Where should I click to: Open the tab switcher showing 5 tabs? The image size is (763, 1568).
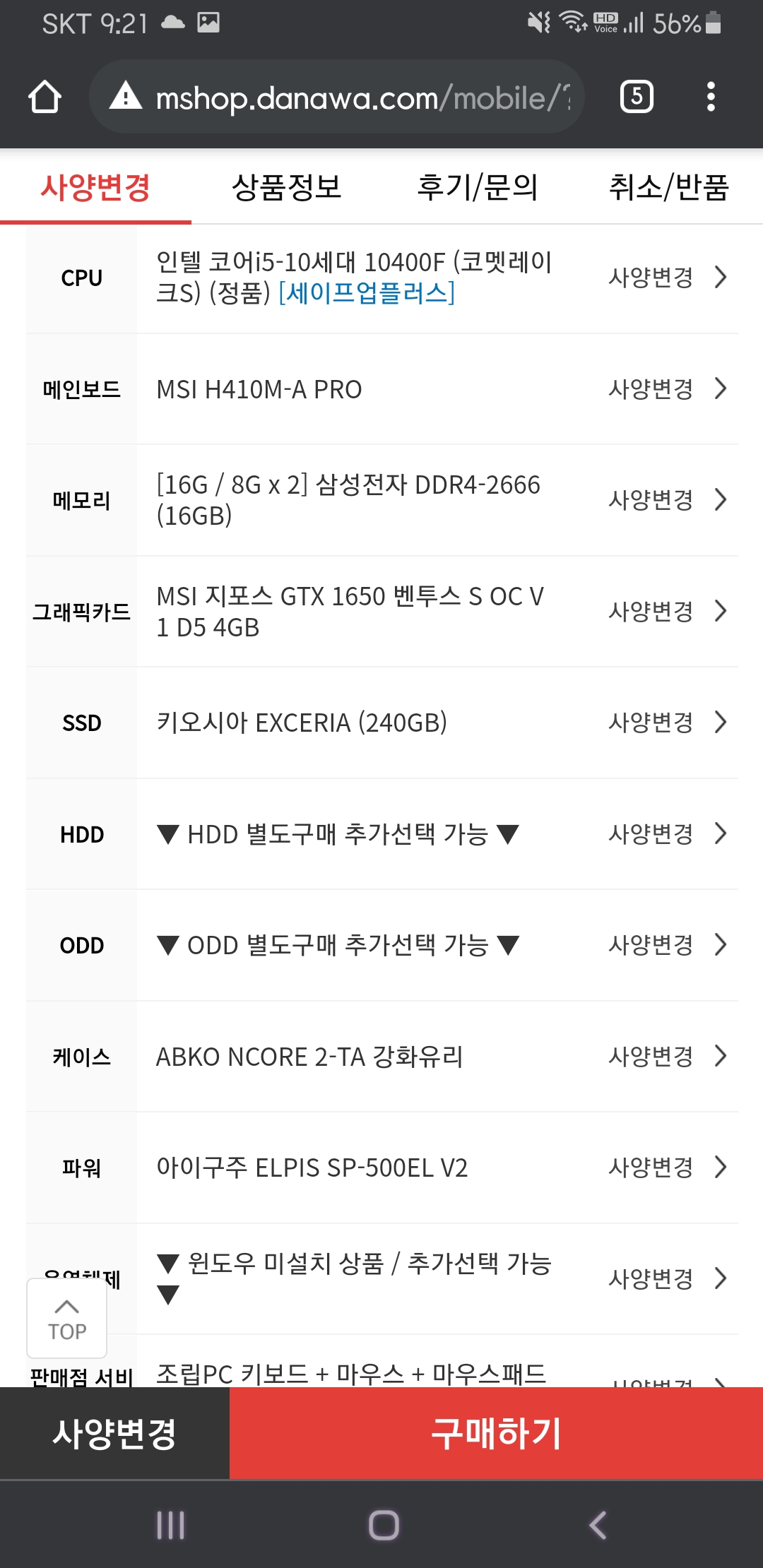coord(636,97)
